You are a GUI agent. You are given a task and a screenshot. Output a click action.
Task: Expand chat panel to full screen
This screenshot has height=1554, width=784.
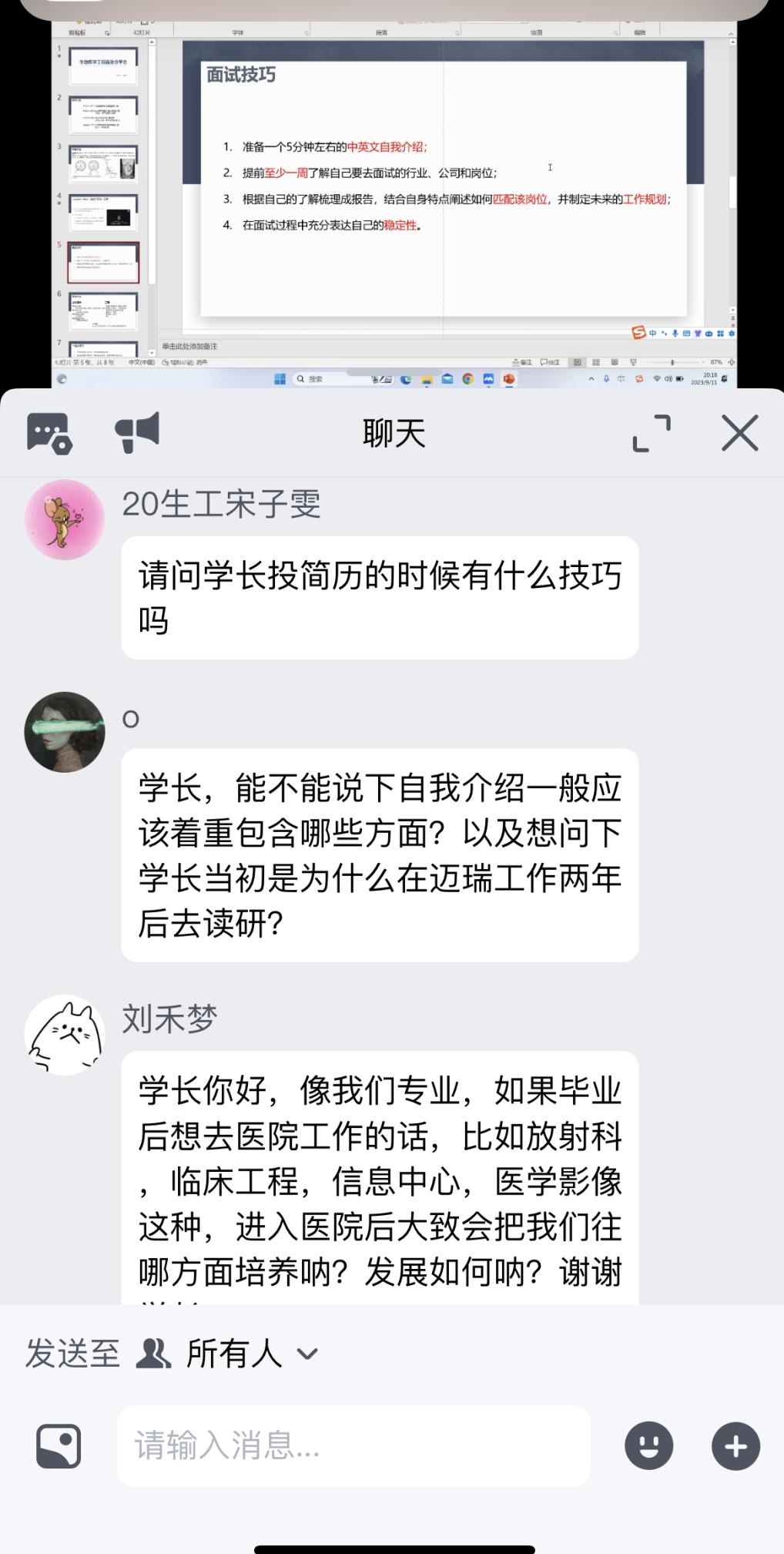(x=652, y=433)
